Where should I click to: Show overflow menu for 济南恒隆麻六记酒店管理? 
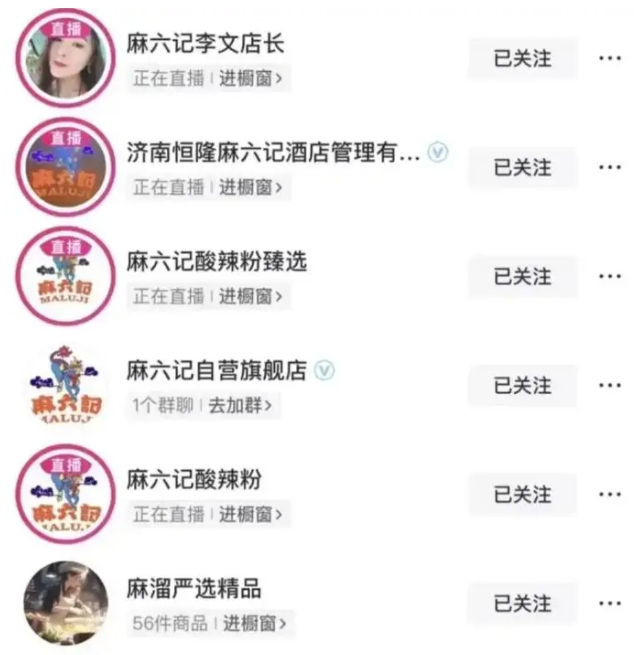[x=609, y=167]
